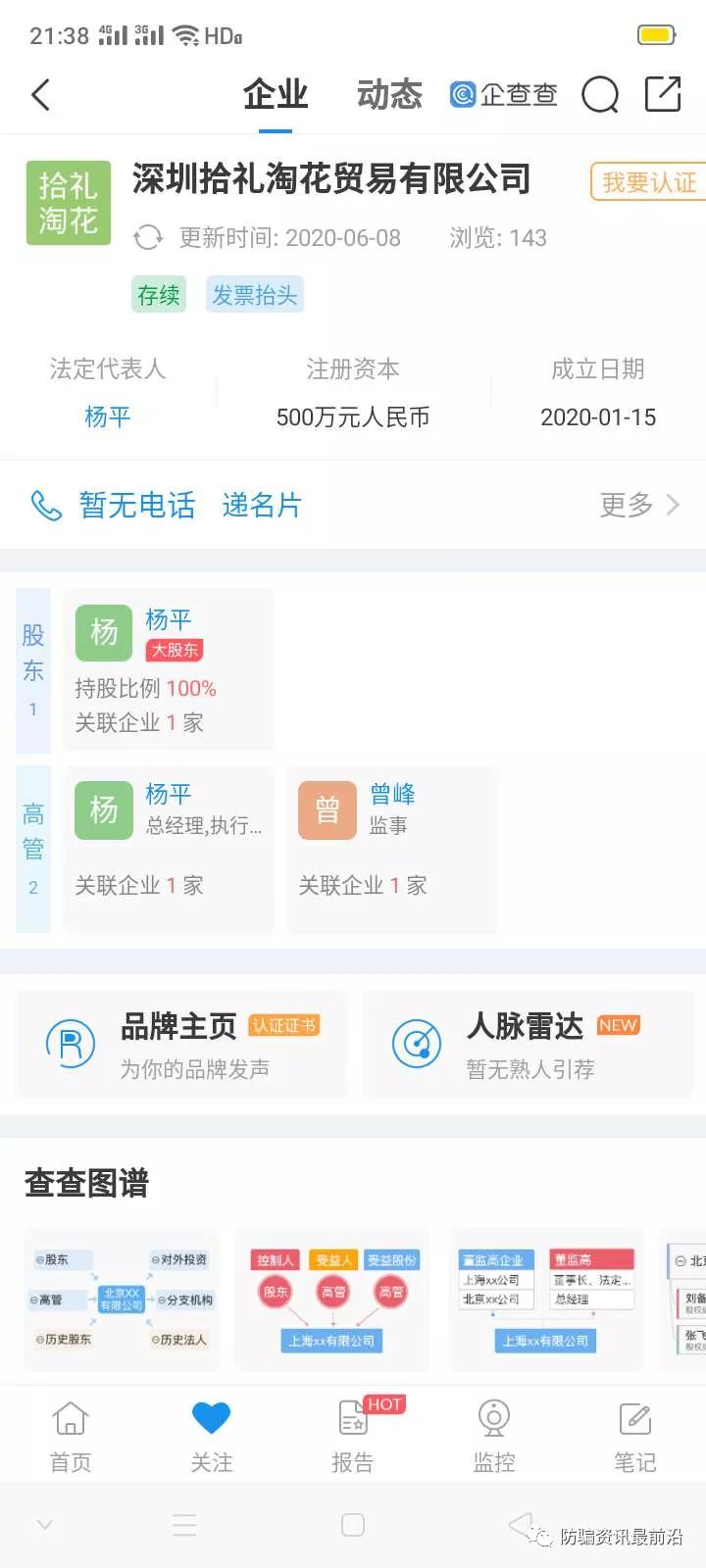Open the 递名片 business card link

pyautogui.click(x=261, y=505)
